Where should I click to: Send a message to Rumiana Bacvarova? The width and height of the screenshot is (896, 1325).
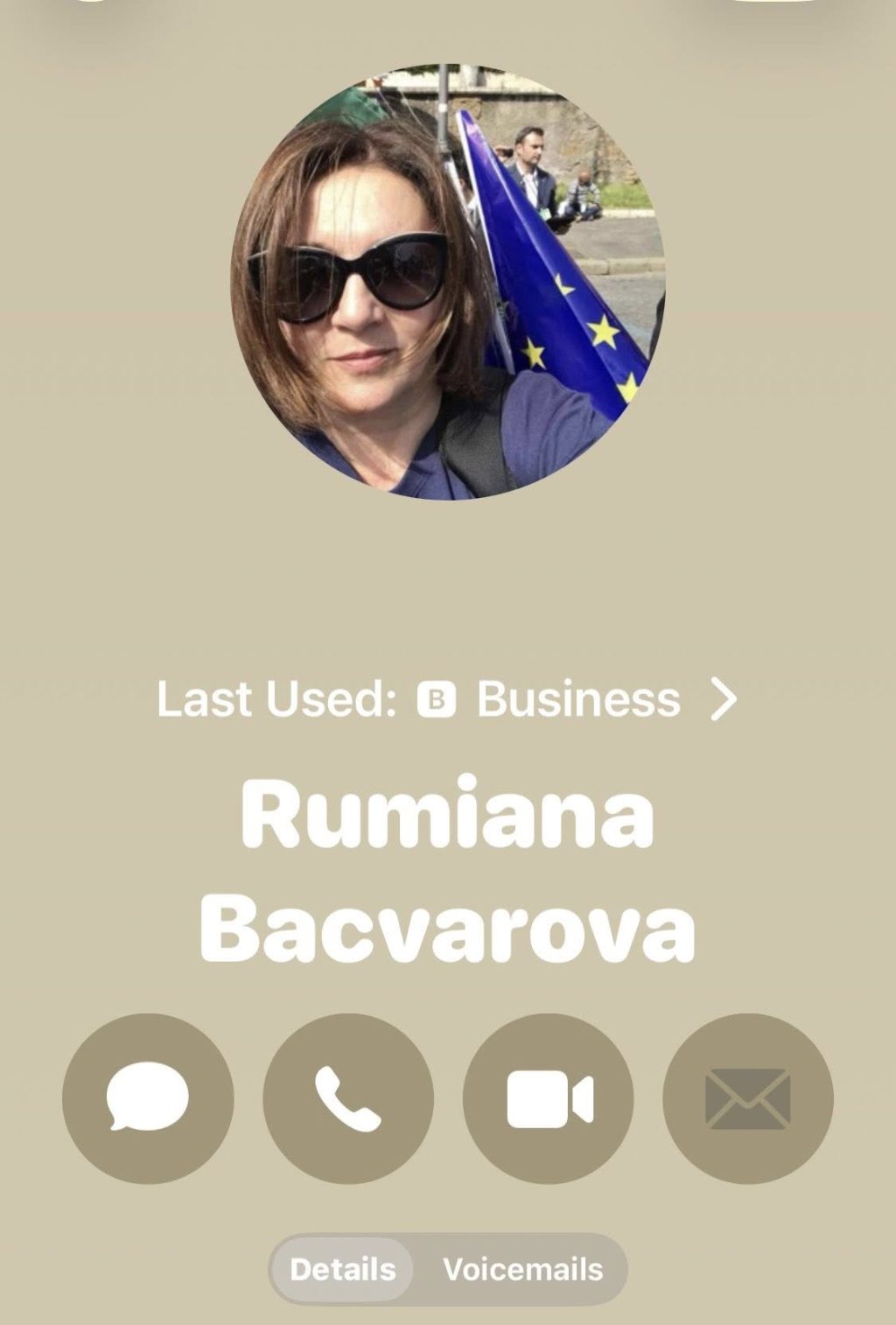148,1098
